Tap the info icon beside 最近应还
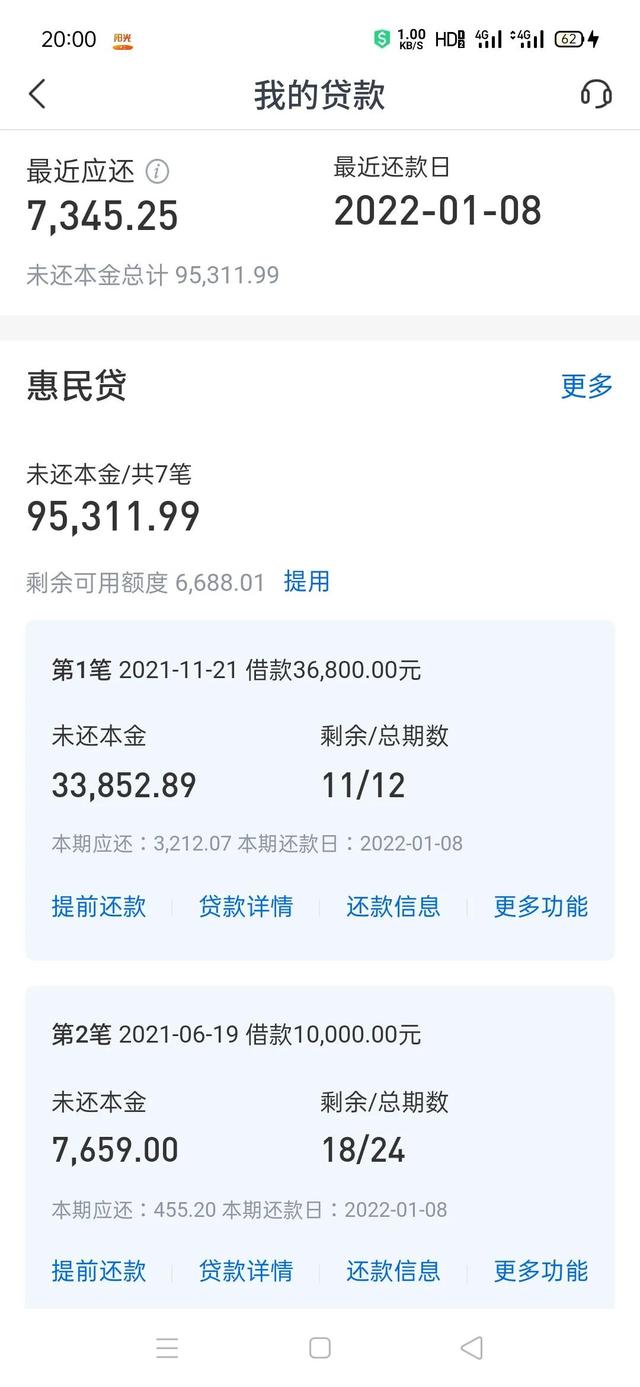640x1387 pixels. tap(157, 172)
